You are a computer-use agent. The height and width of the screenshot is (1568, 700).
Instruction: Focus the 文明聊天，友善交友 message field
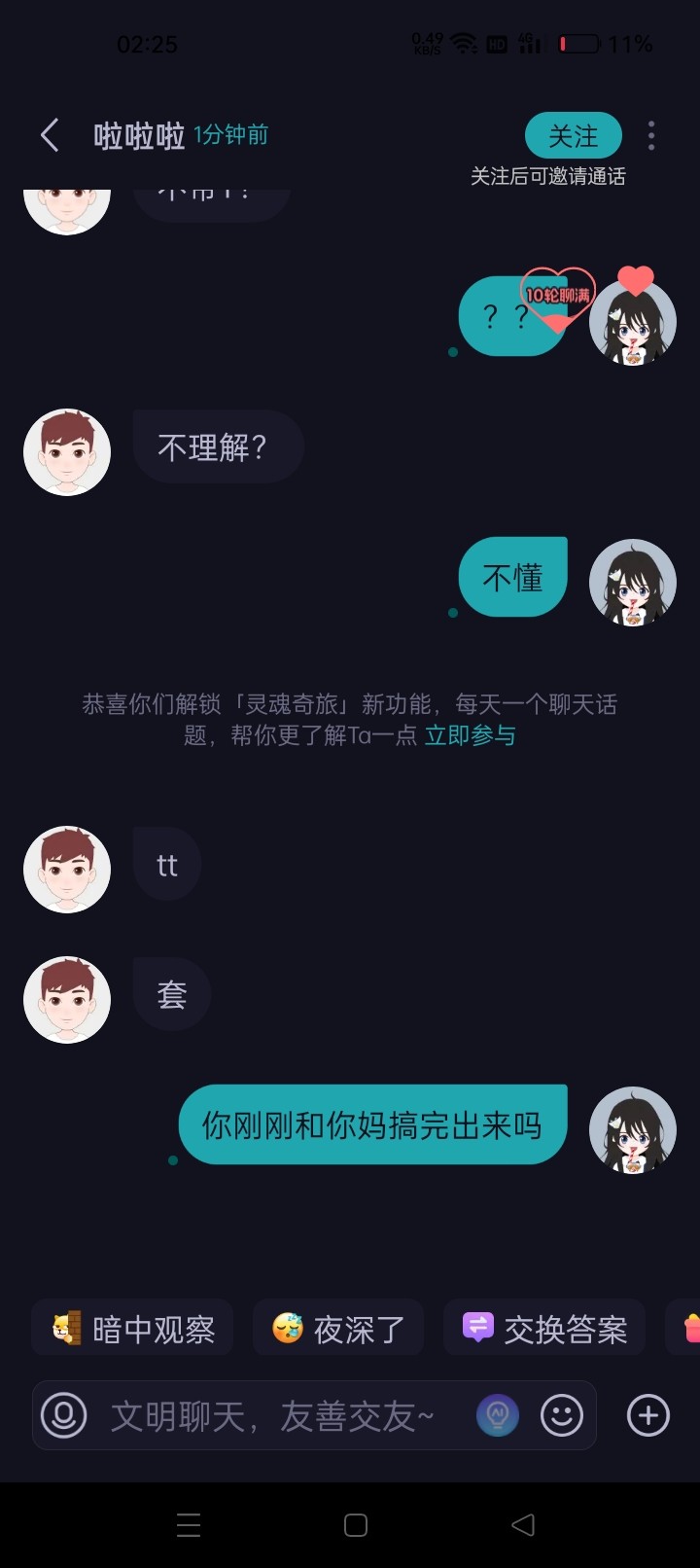[272, 1416]
